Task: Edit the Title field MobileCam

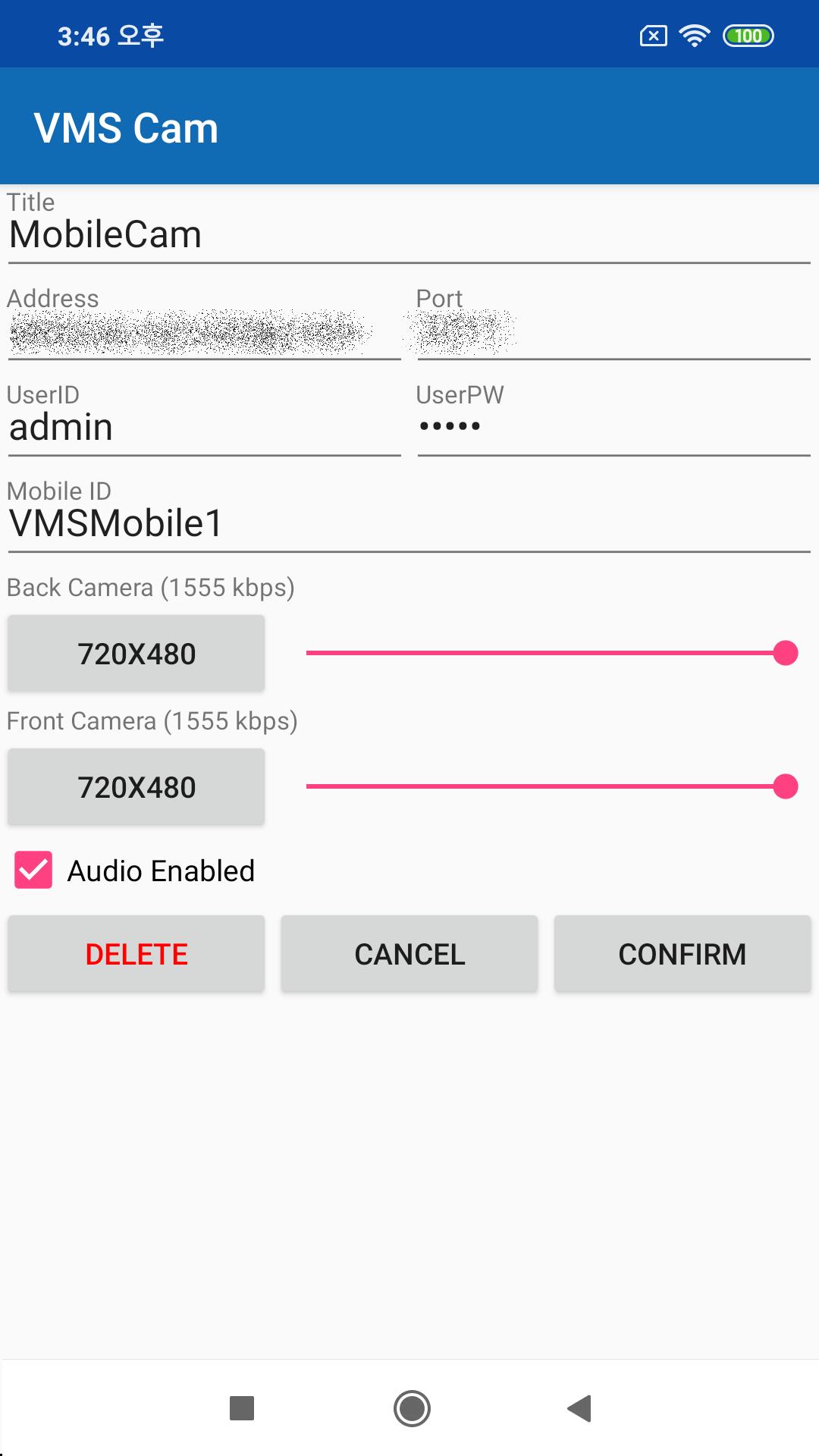Action: [x=409, y=235]
